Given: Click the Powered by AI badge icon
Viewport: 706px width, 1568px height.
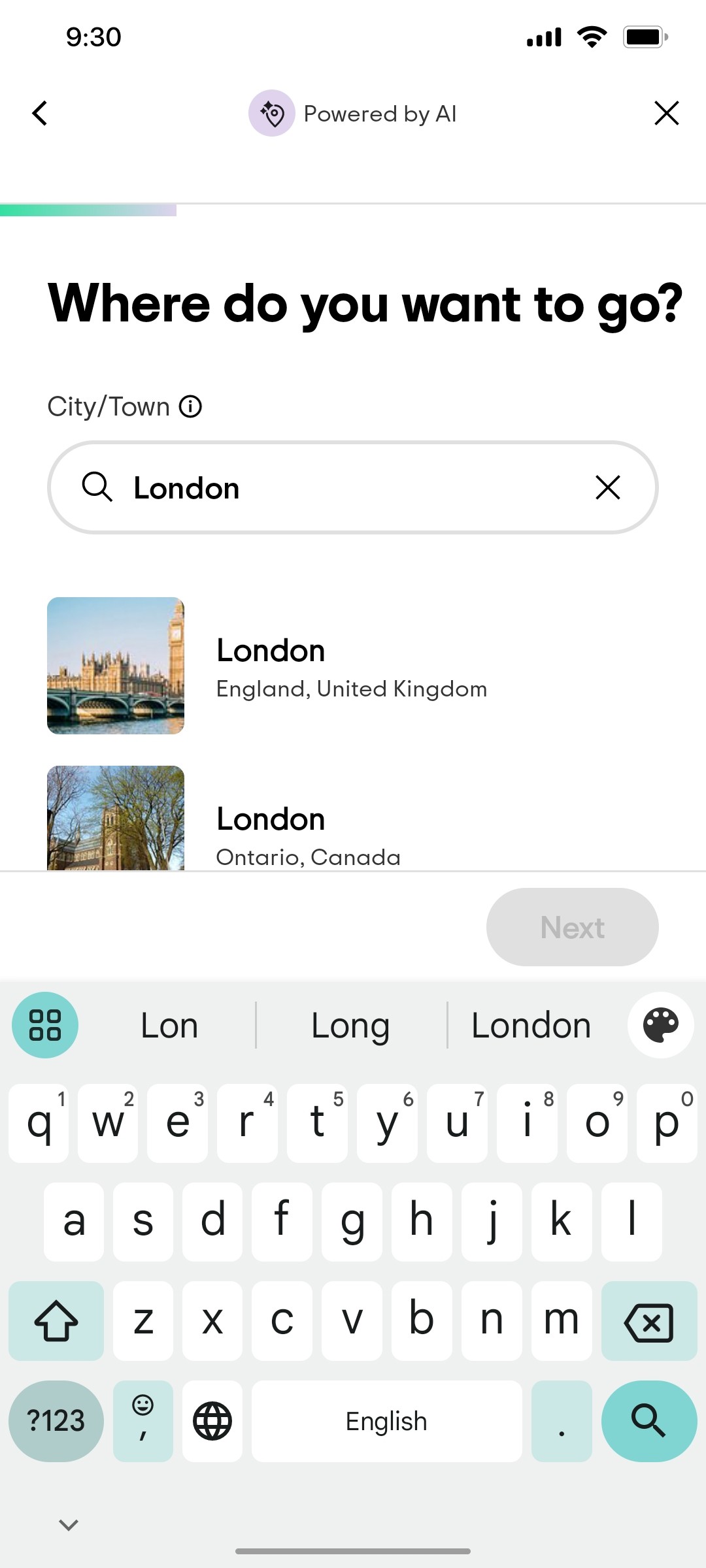Looking at the screenshot, I should (x=272, y=112).
